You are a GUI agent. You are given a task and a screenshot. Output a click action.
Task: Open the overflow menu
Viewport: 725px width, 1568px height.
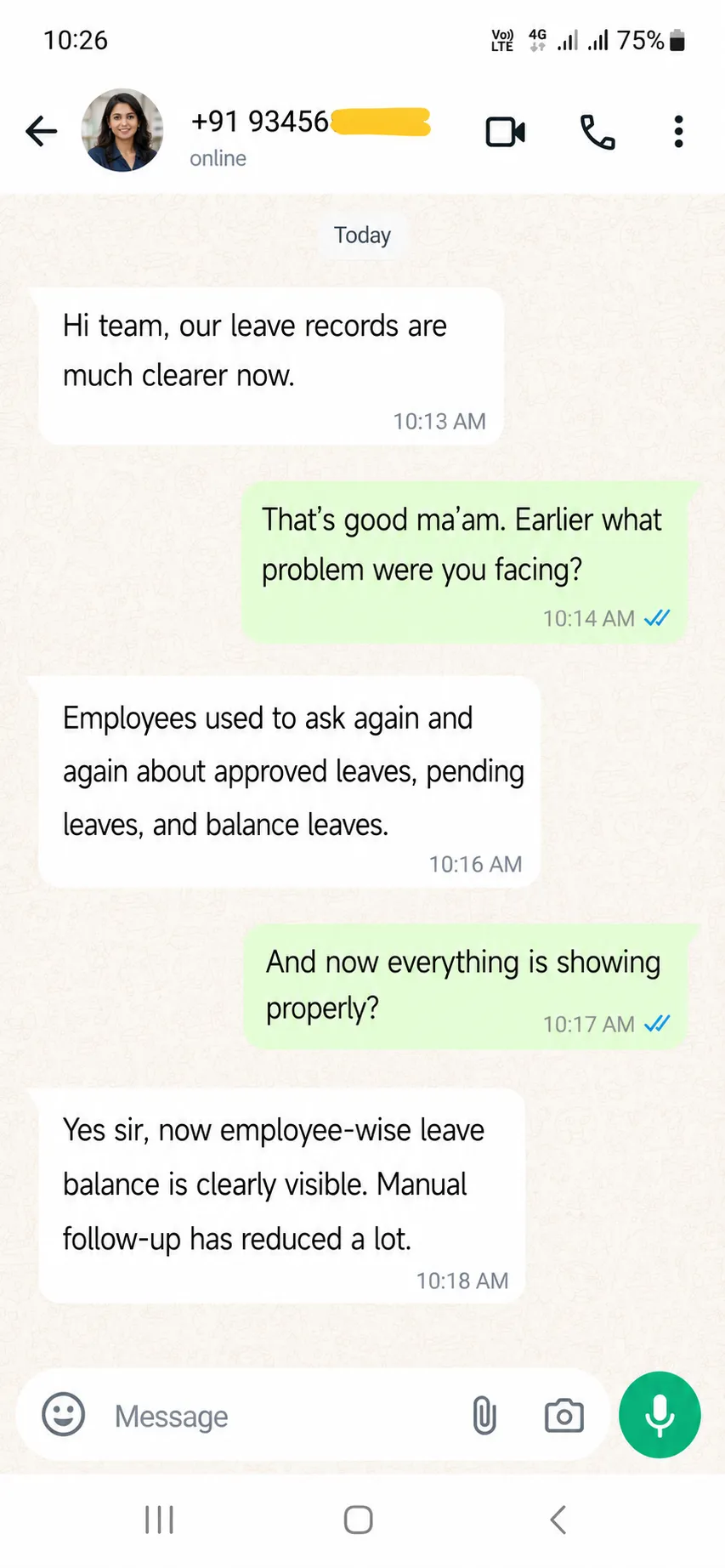678,132
